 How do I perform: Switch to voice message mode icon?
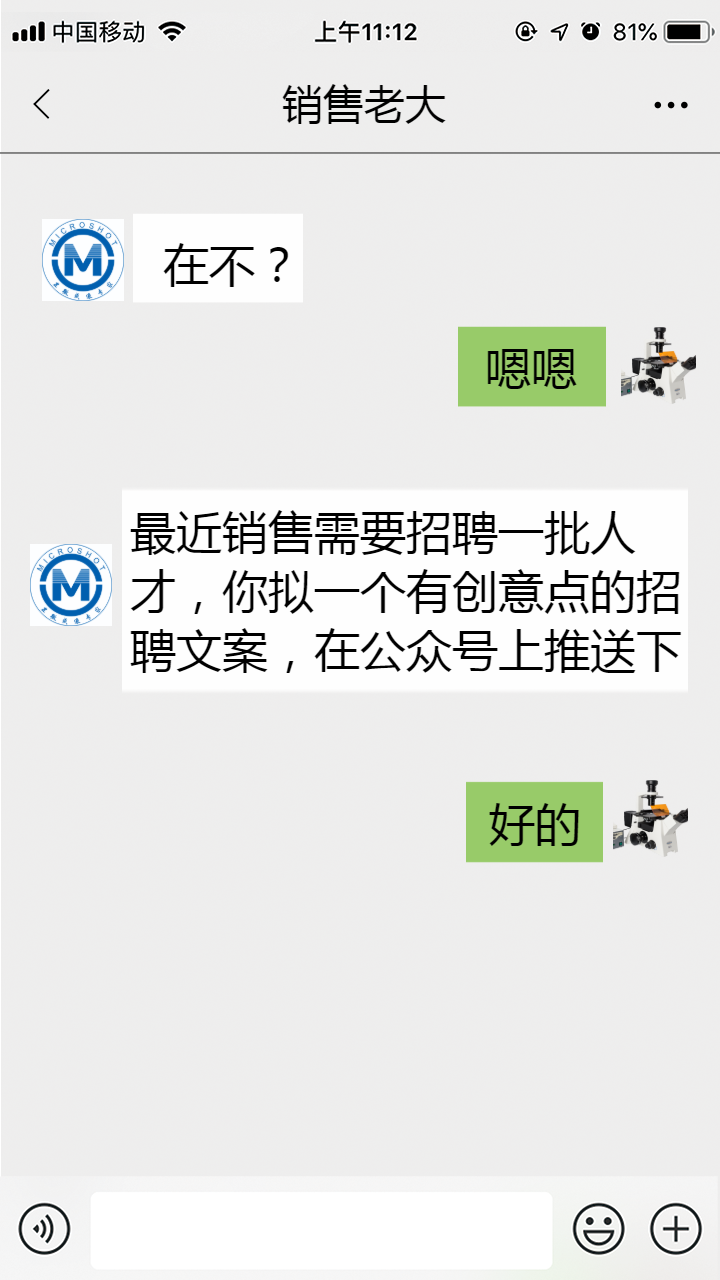[44, 1228]
